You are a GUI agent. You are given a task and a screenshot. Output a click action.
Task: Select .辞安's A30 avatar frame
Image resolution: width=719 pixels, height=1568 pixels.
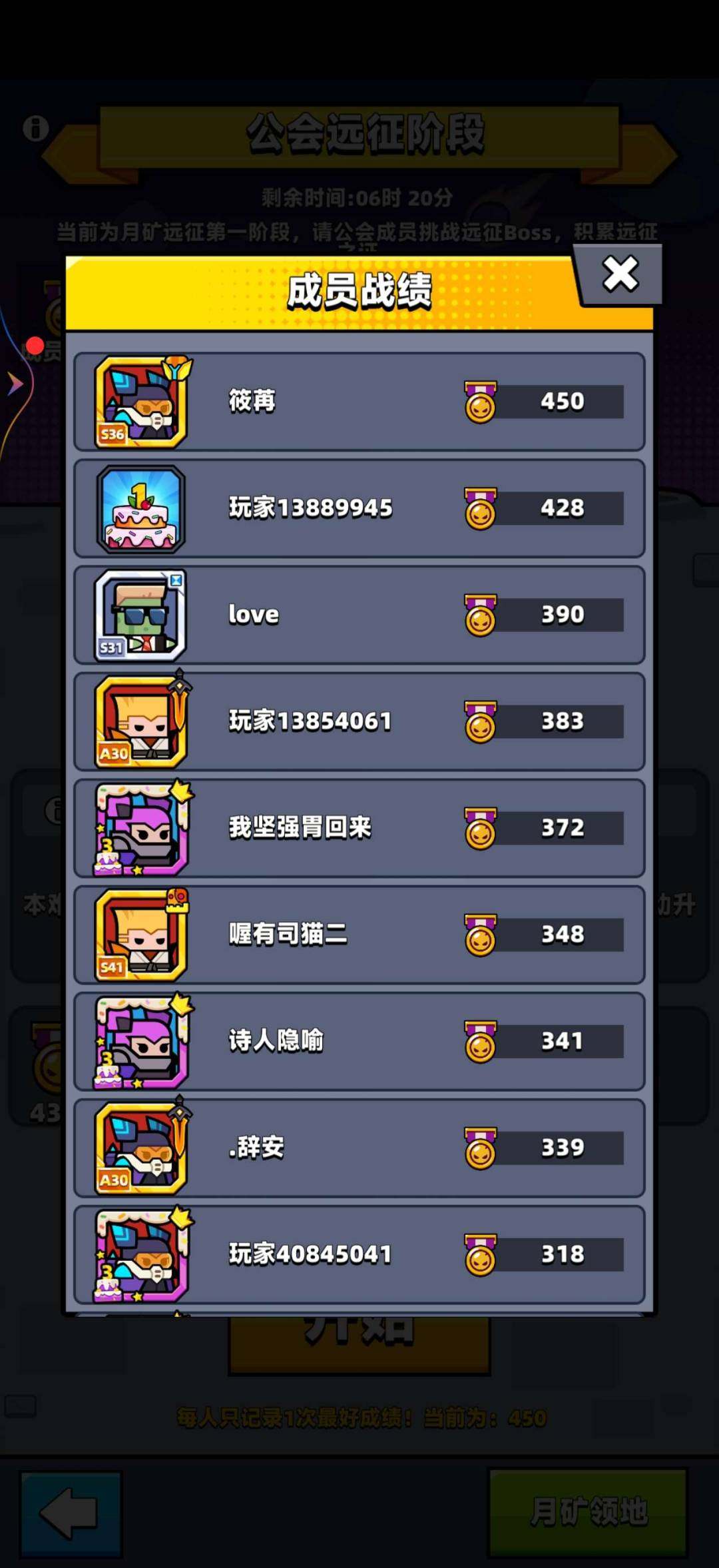138,1148
